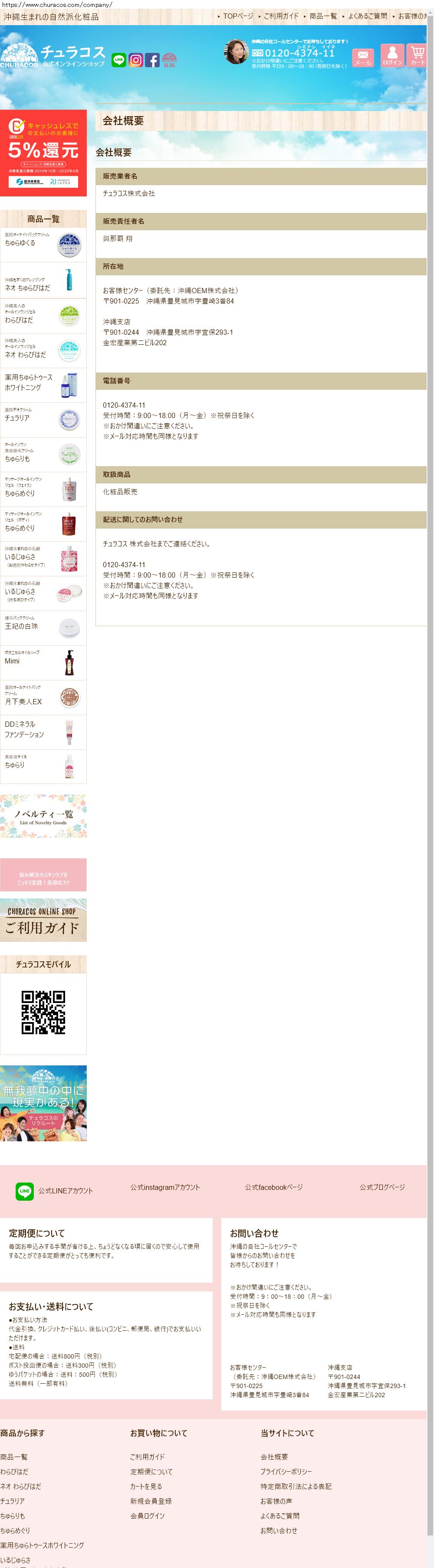
Task: Select the Mimi oil soap product
Action: pos(43,662)
